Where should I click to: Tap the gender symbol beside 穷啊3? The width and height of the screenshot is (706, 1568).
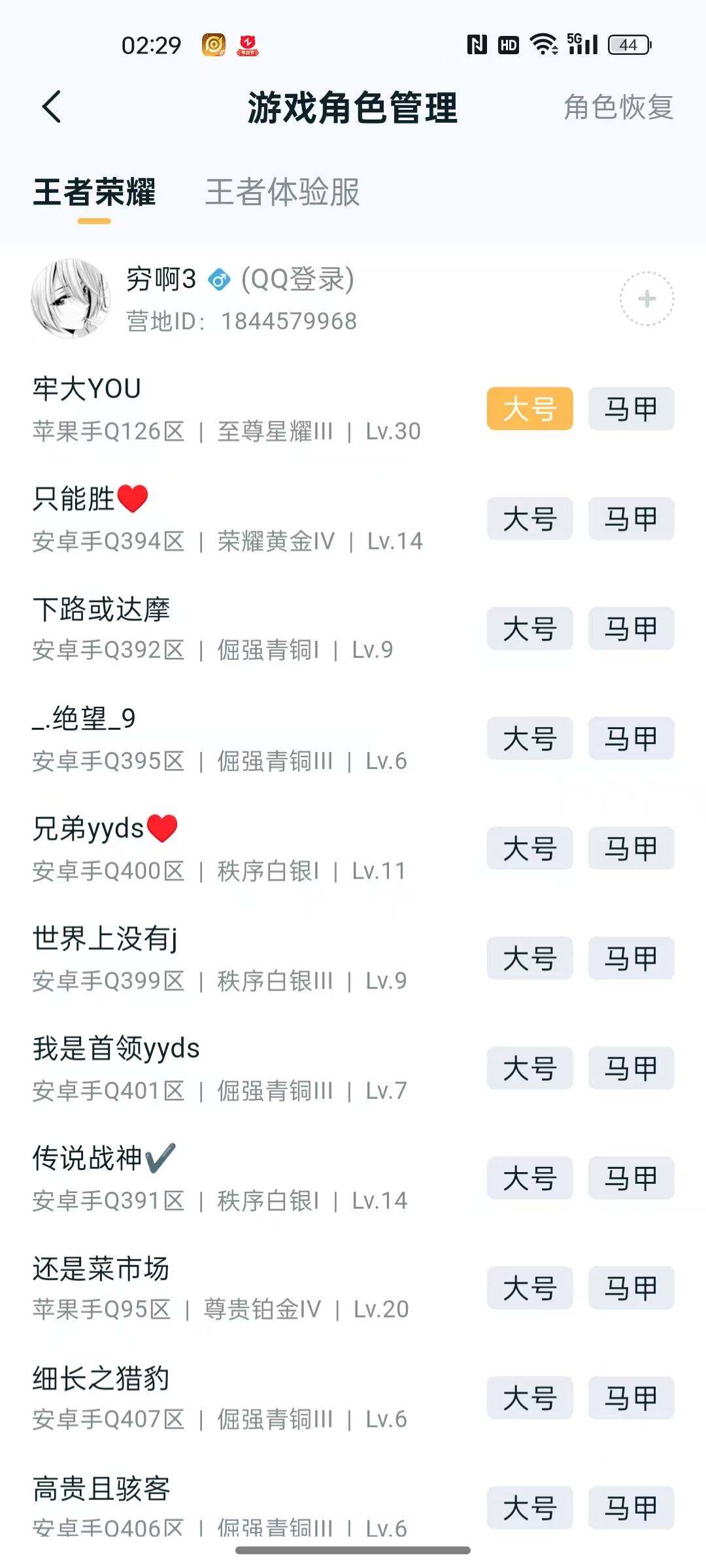(219, 280)
